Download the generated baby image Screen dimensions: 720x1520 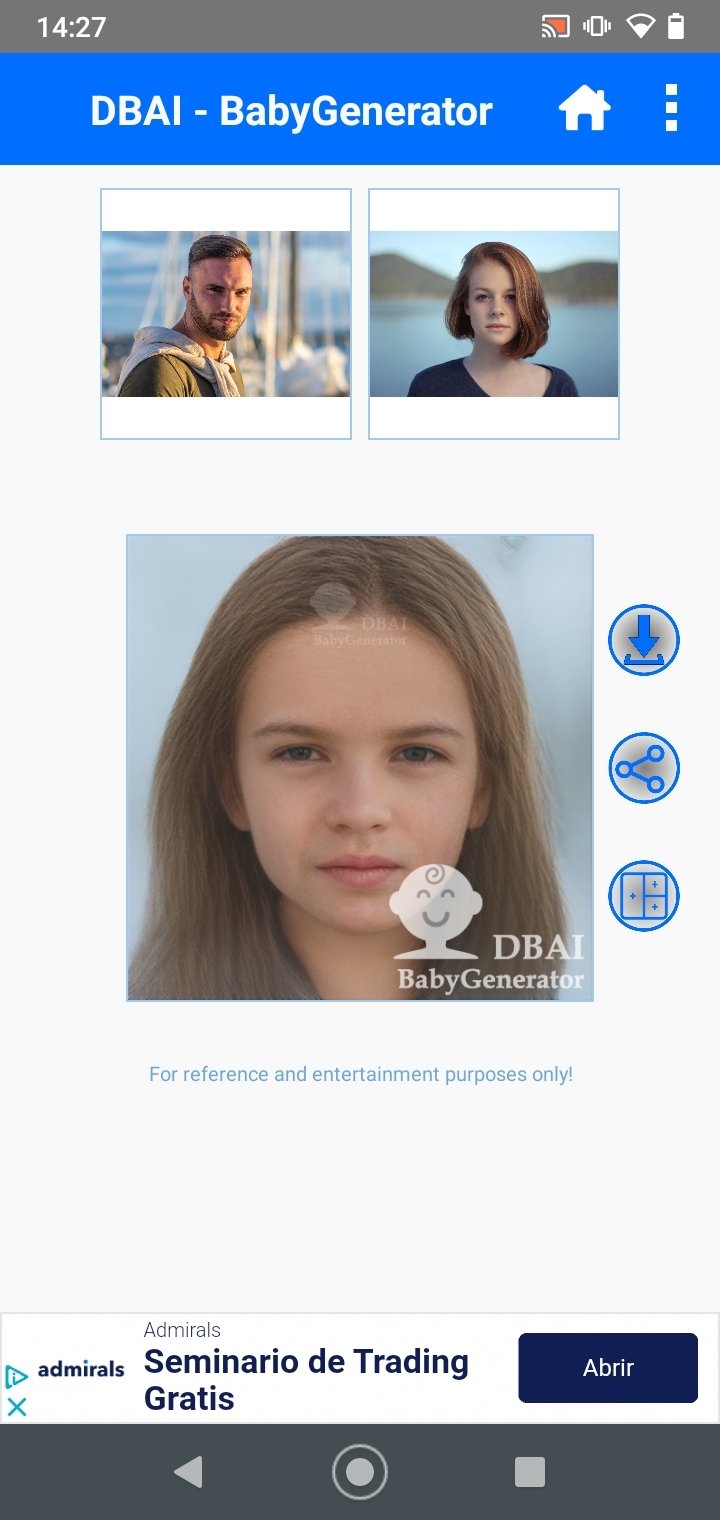tap(644, 640)
